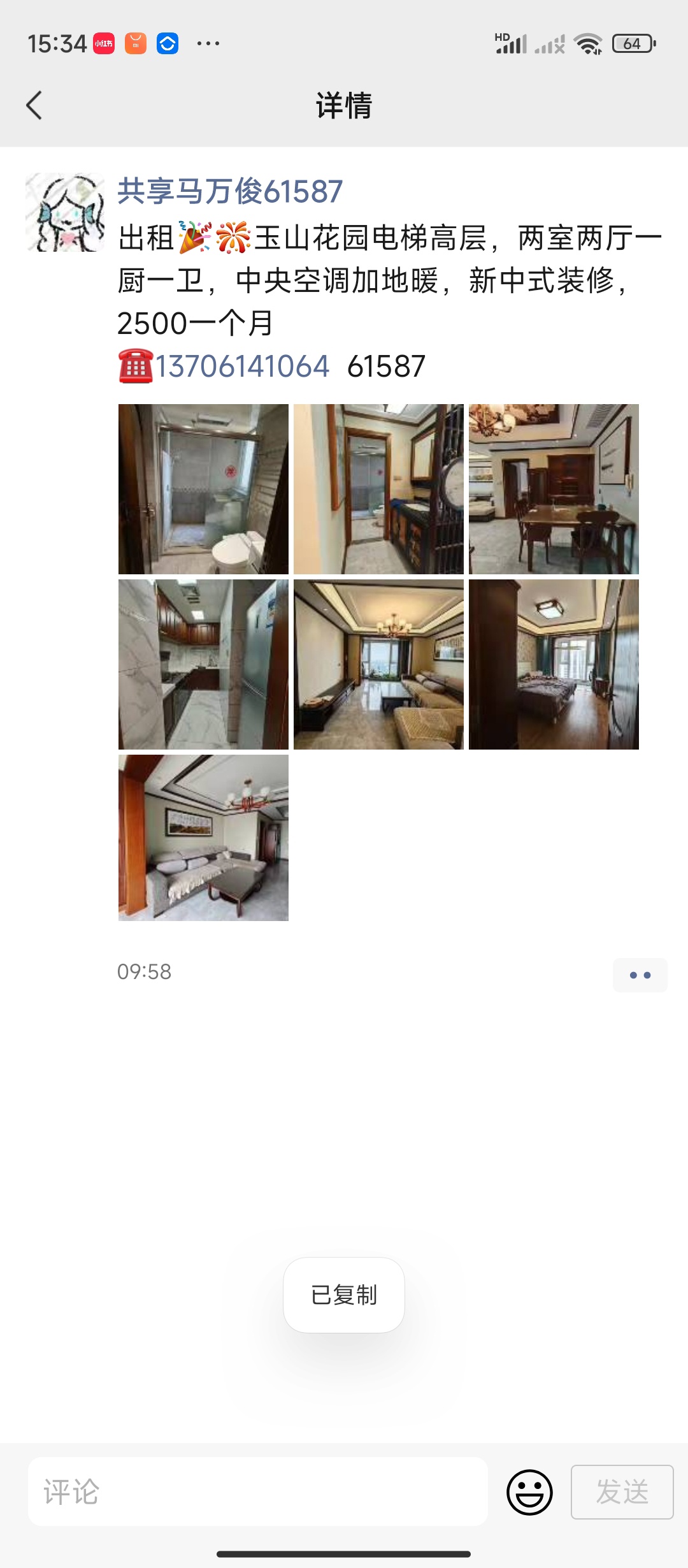Open the bathroom shower photo
Screen dimensions: 688x1568
pyautogui.click(x=203, y=489)
